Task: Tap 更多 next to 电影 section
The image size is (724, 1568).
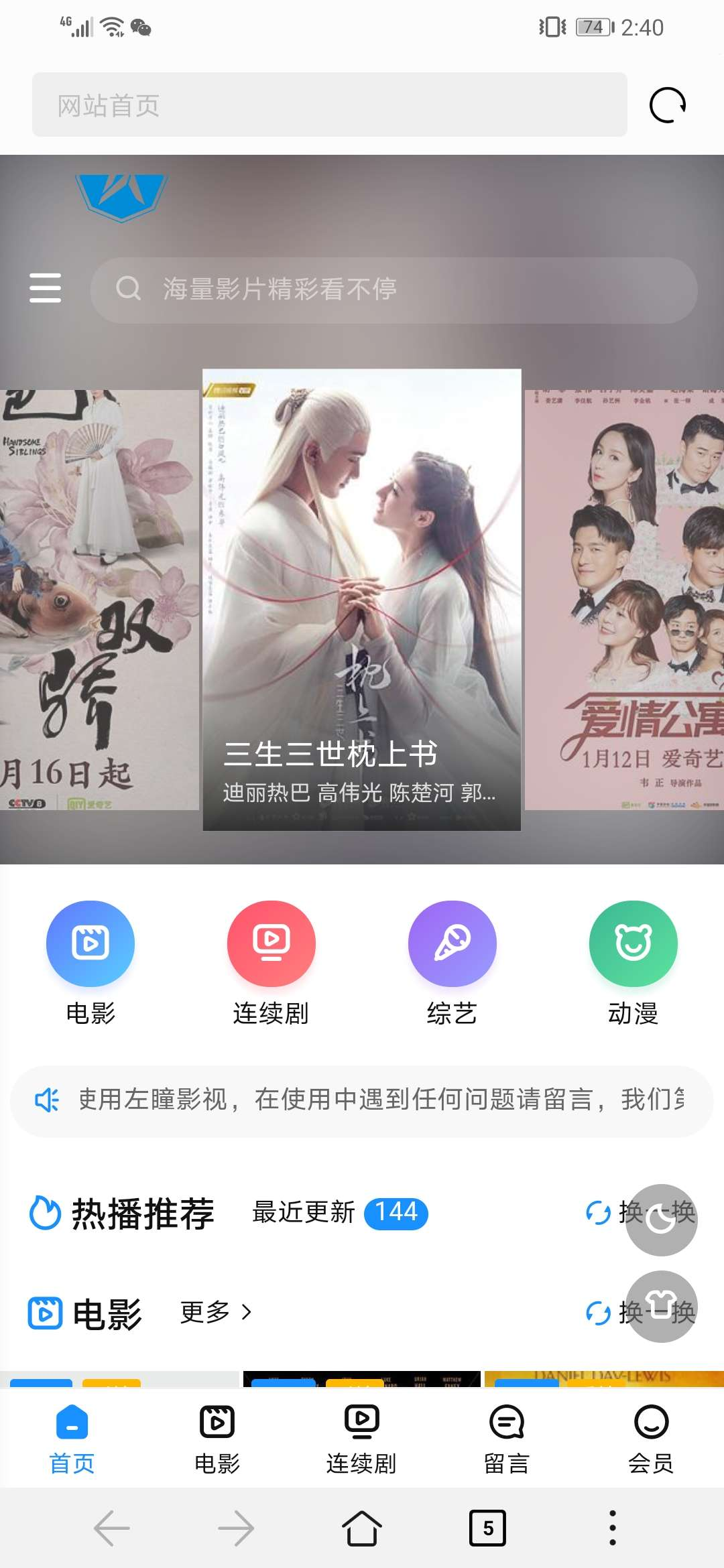Action: pyautogui.click(x=216, y=1312)
